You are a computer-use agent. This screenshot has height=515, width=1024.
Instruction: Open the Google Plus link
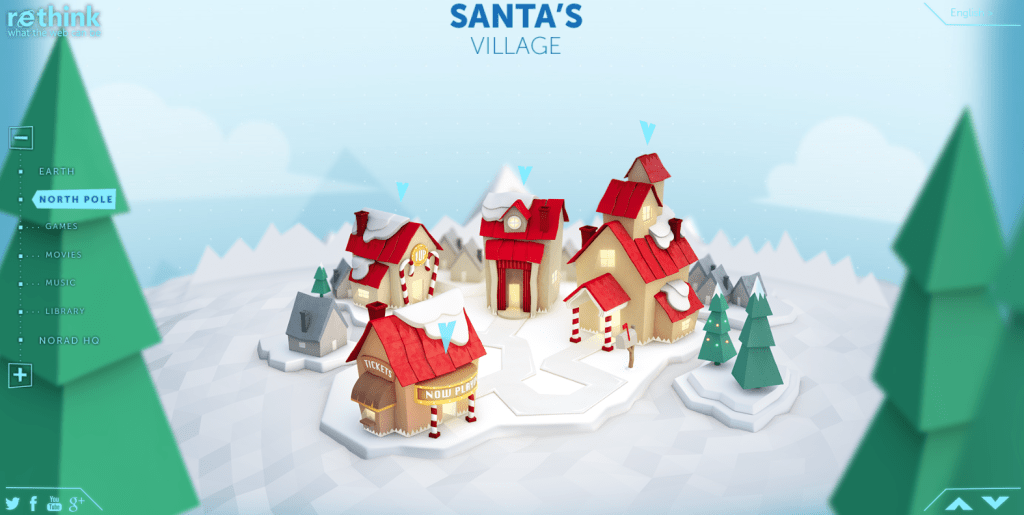click(x=77, y=503)
